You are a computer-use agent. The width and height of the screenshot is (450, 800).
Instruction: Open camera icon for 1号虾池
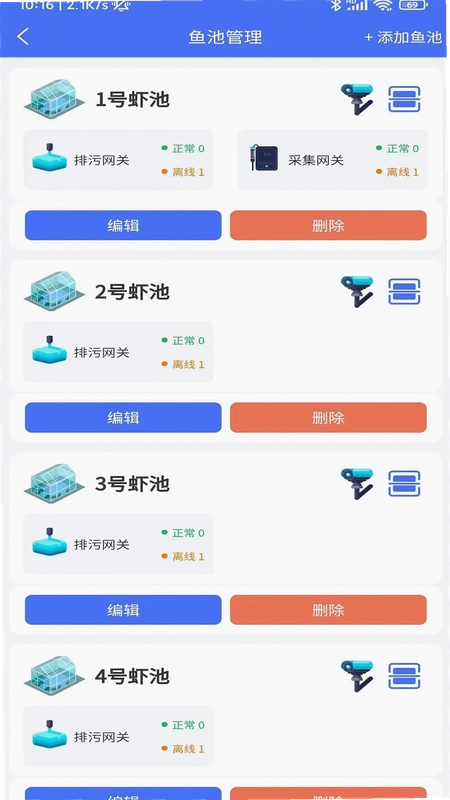pos(357,99)
